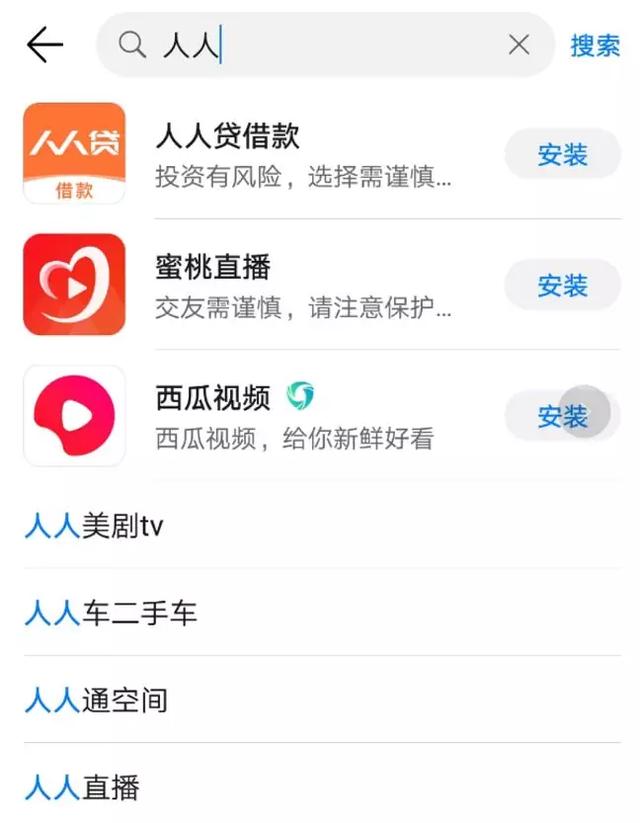Screen dimensions: 640x823
Task: Install 人人贷借款 app
Action: pyautogui.click(x=562, y=155)
